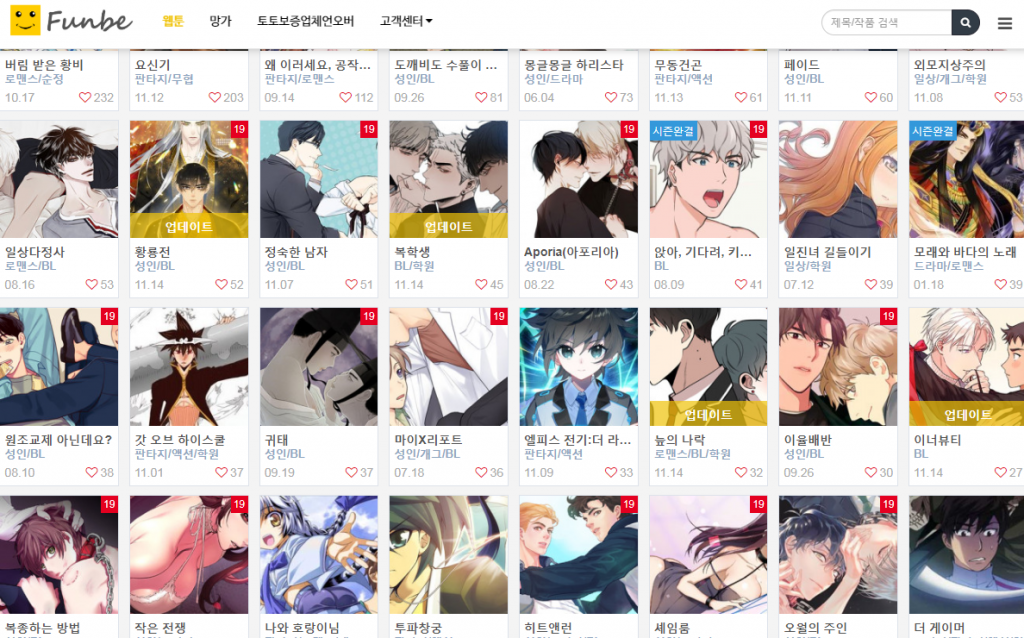Expand the 고객센터 dropdown
1024x638 pixels.
click(406, 21)
